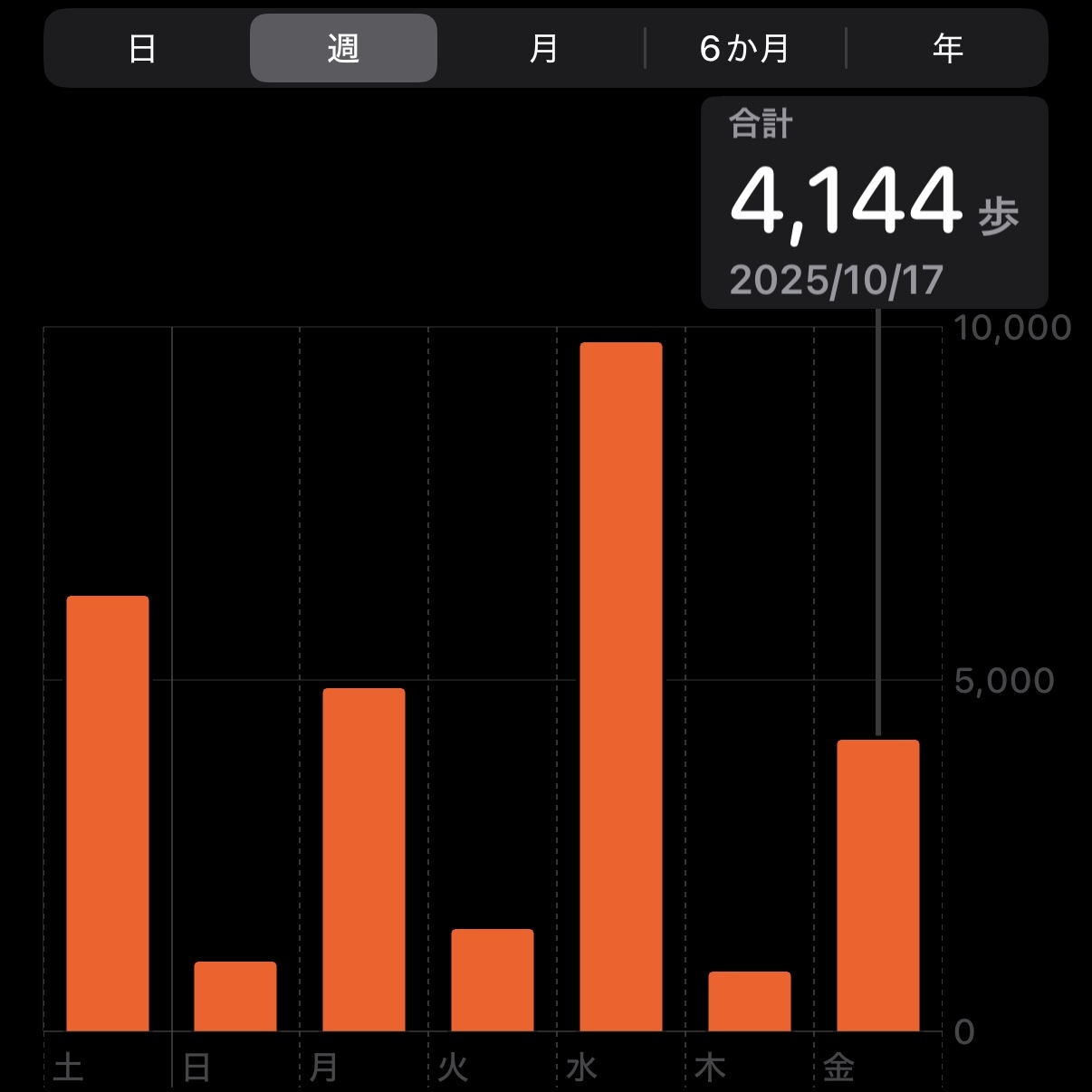Viewport: 1092px width, 1092px height.
Task: Tap the 日 (Sunday) bar in chart
Action: (235, 996)
